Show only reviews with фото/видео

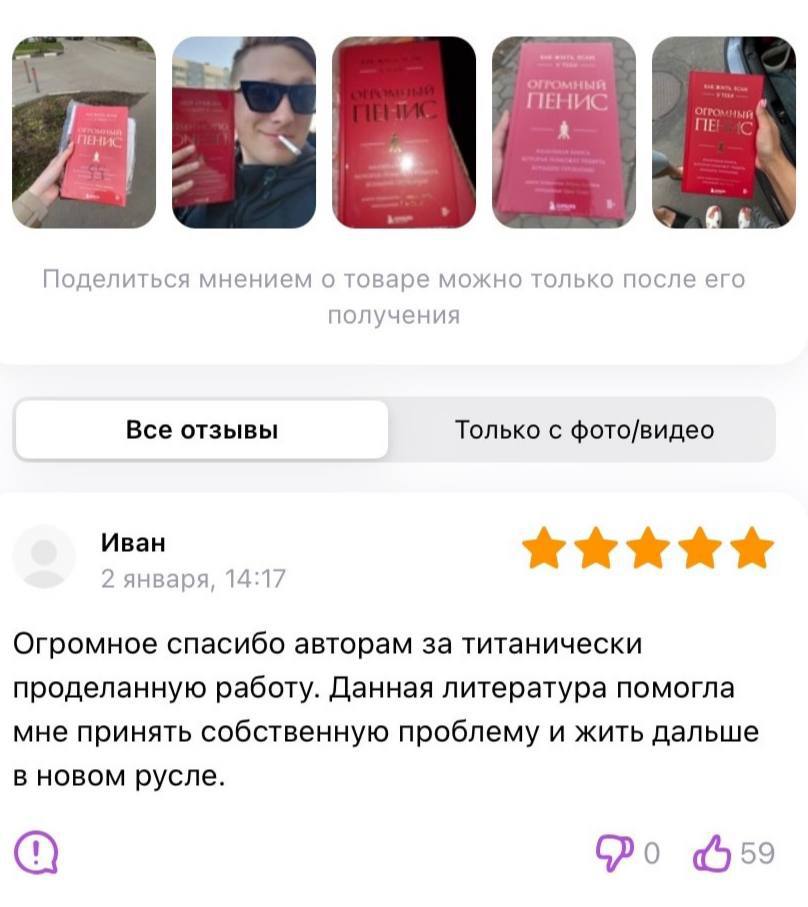point(584,431)
